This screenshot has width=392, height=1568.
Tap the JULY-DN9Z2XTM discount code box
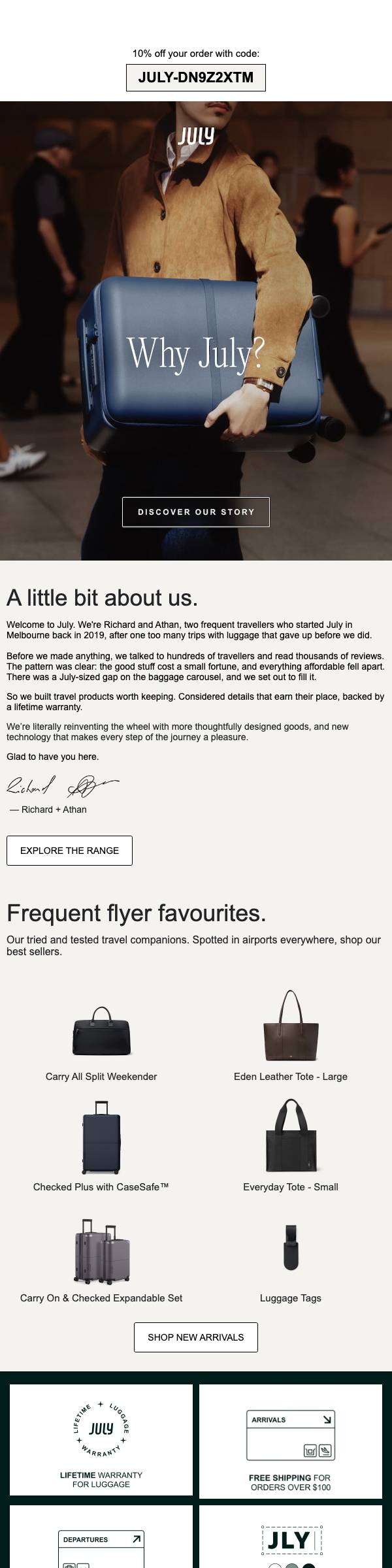[196, 77]
